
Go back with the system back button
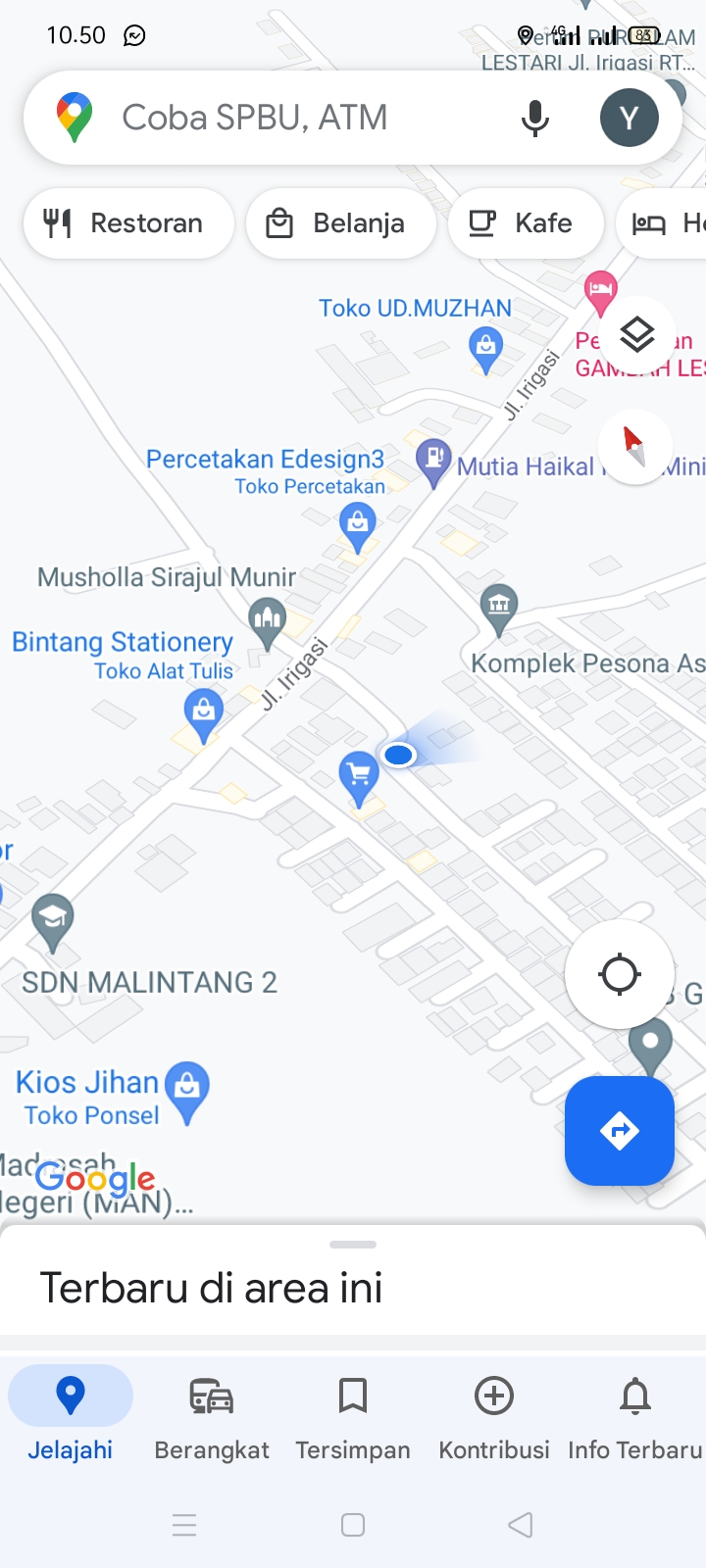(x=521, y=1525)
